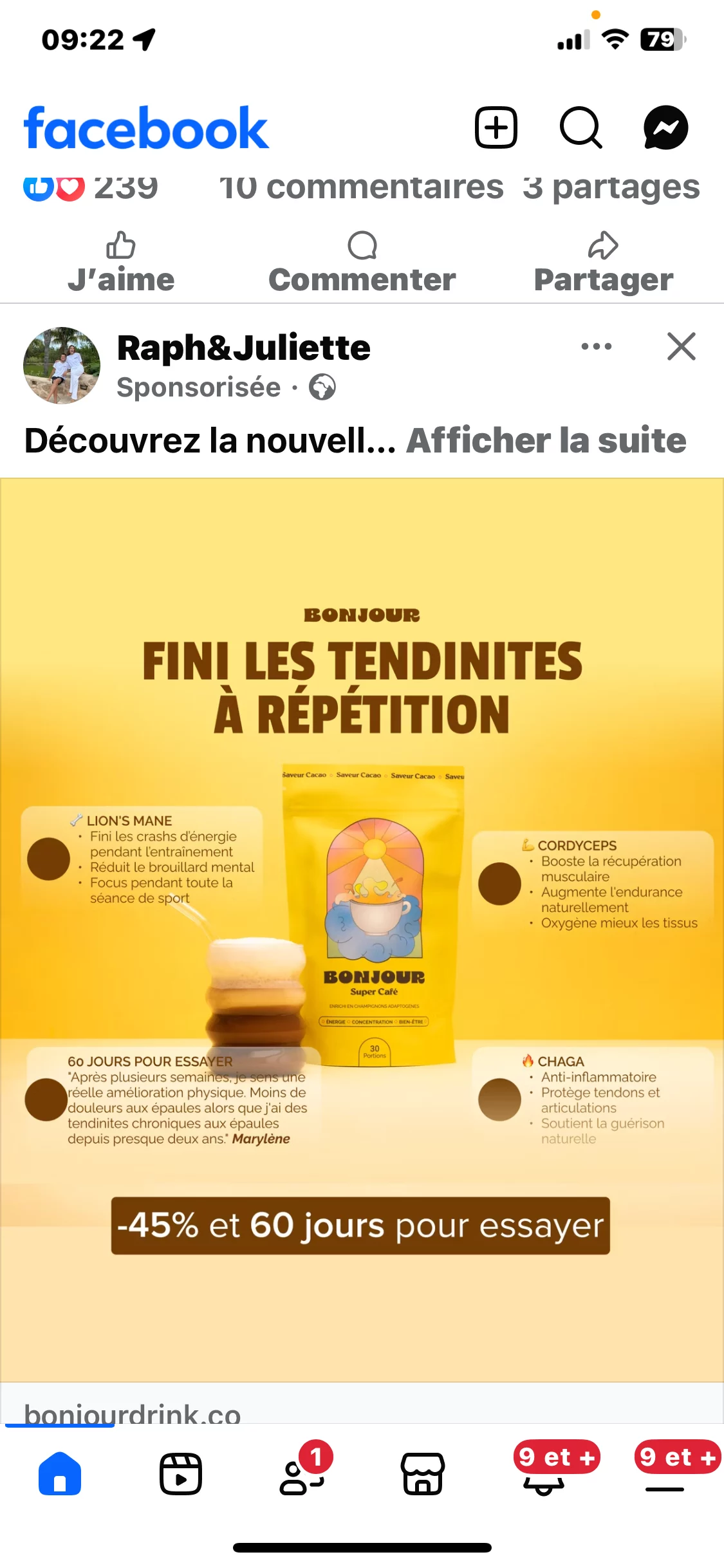Open the Raph&Juliette page name

tap(243, 348)
